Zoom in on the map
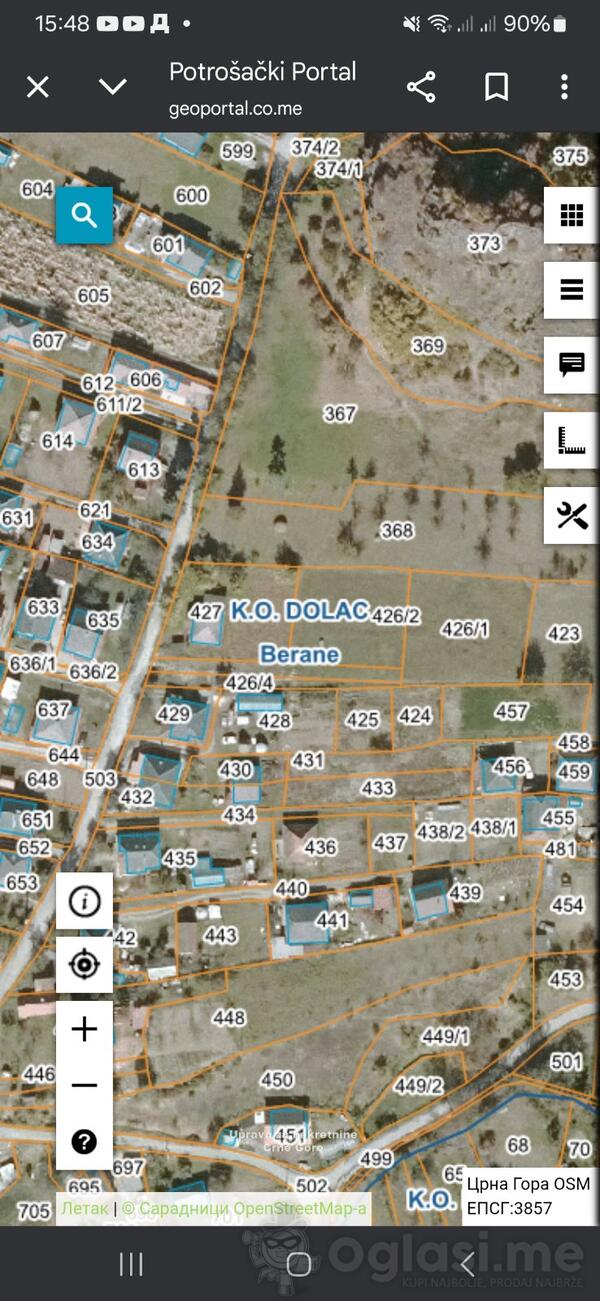600x1301 pixels. 84,1029
